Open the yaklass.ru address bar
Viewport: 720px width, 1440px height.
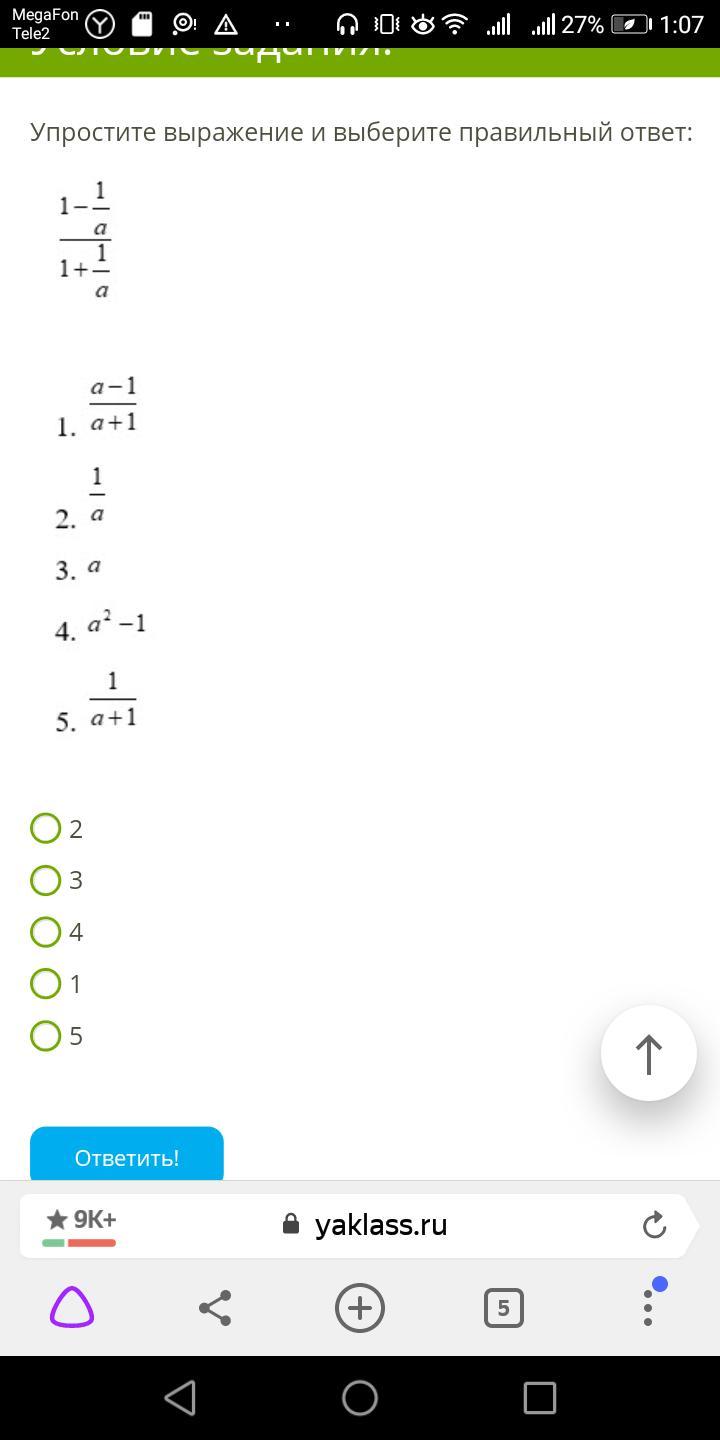366,1225
